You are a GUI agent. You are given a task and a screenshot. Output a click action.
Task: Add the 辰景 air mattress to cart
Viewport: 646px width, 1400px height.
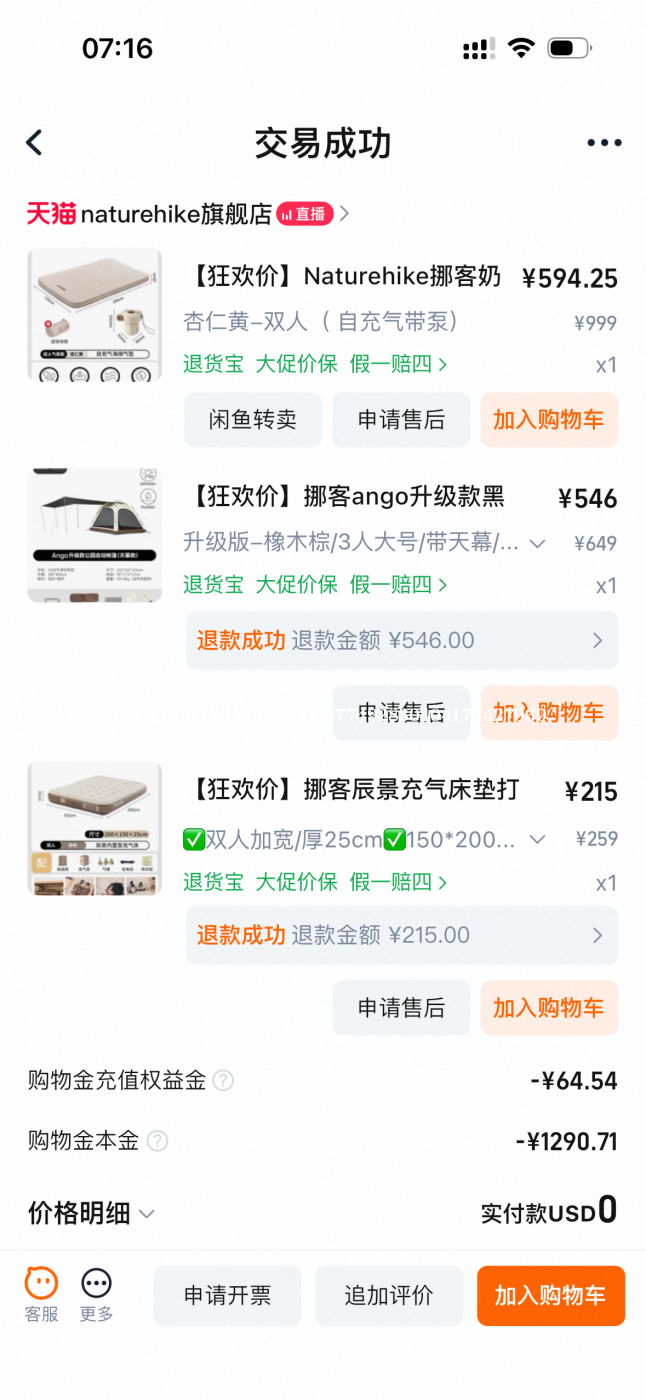pyautogui.click(x=549, y=1008)
